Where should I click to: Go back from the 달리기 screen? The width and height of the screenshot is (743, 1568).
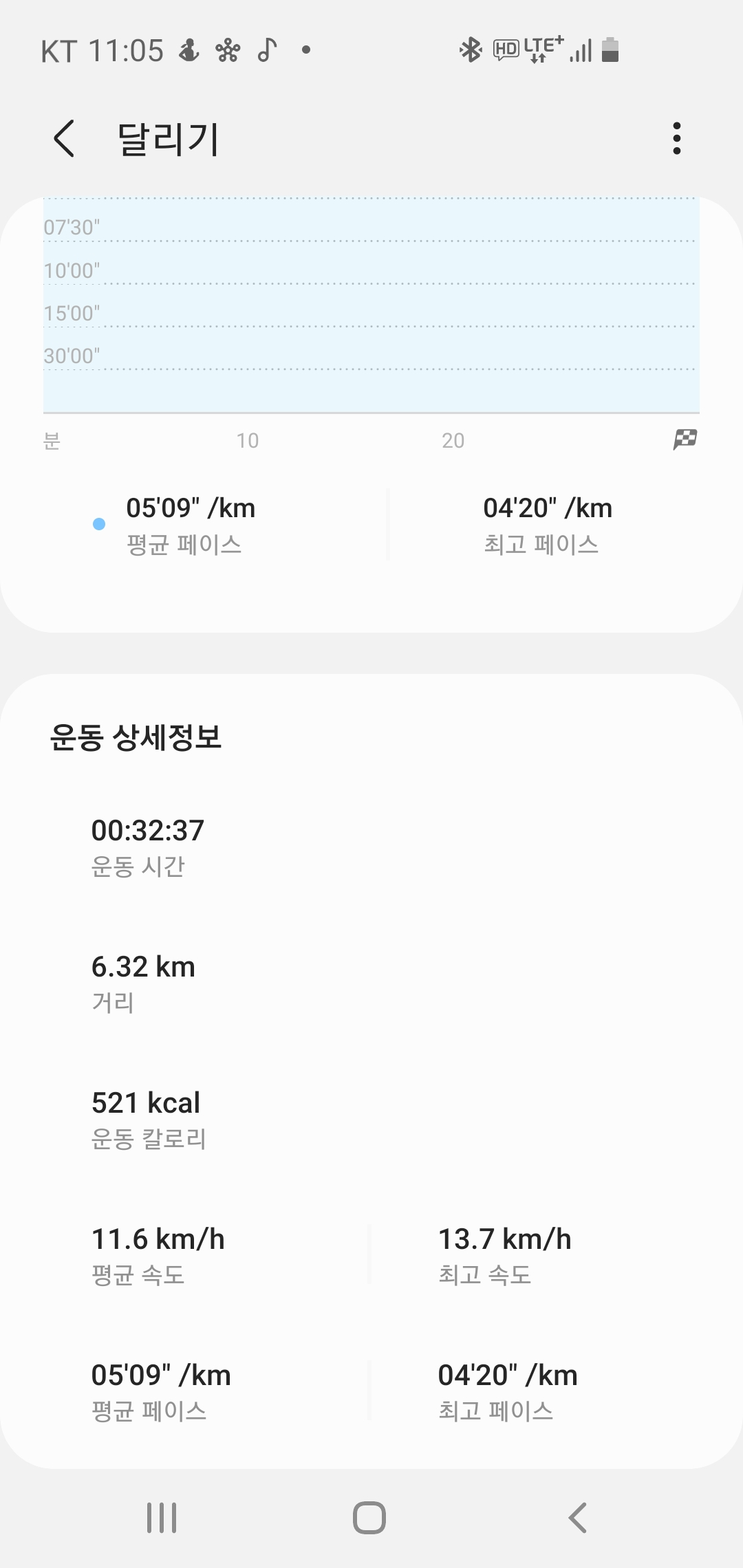pos(64,138)
